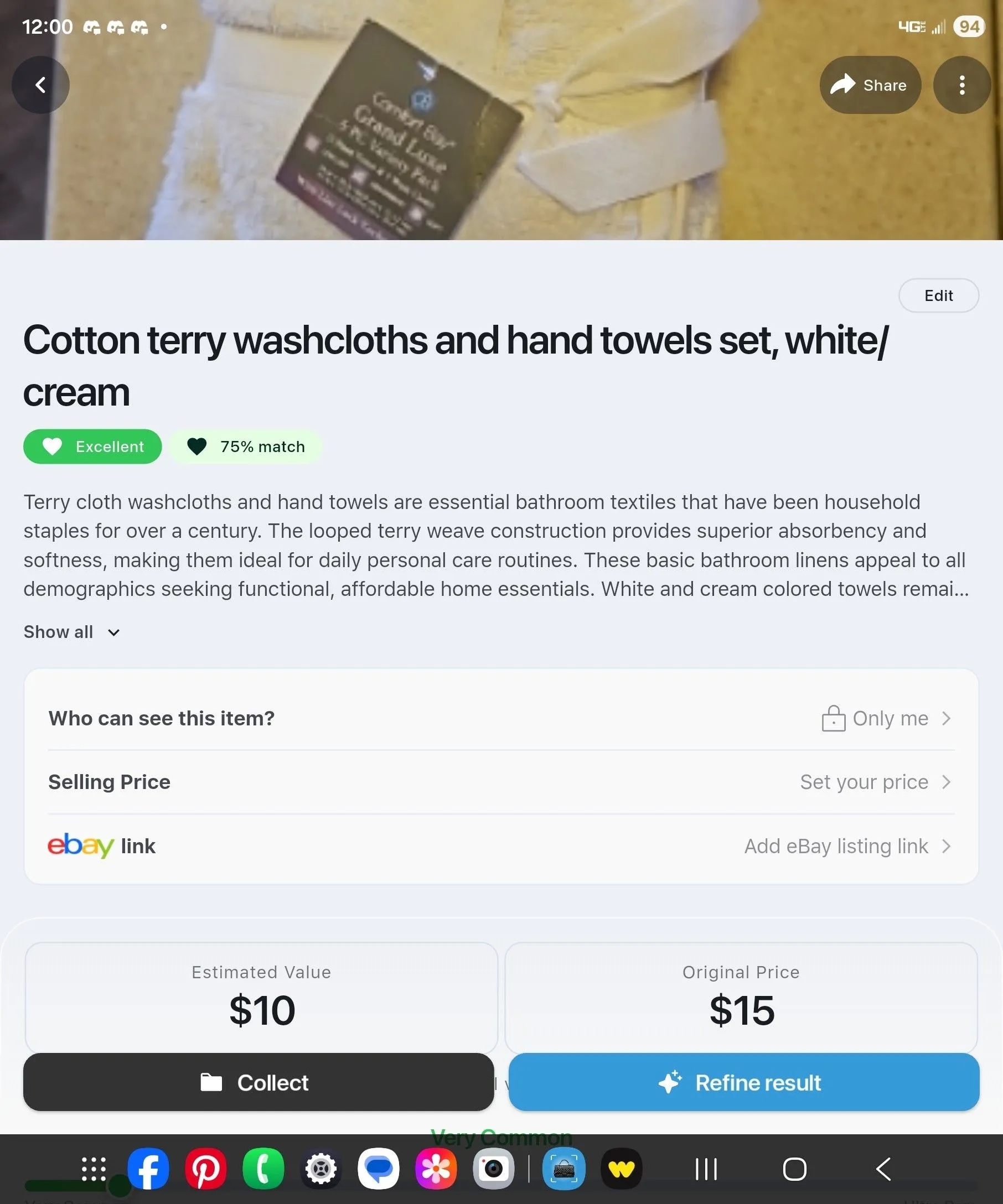The height and width of the screenshot is (1204, 1003).
Task: Set your selling price
Action: (501, 782)
